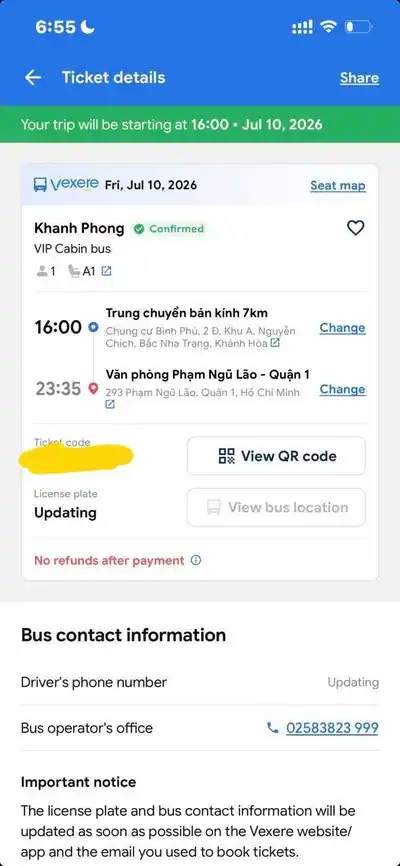Call bus operator's office 02583823 999
The image size is (400, 866).
(323, 728)
